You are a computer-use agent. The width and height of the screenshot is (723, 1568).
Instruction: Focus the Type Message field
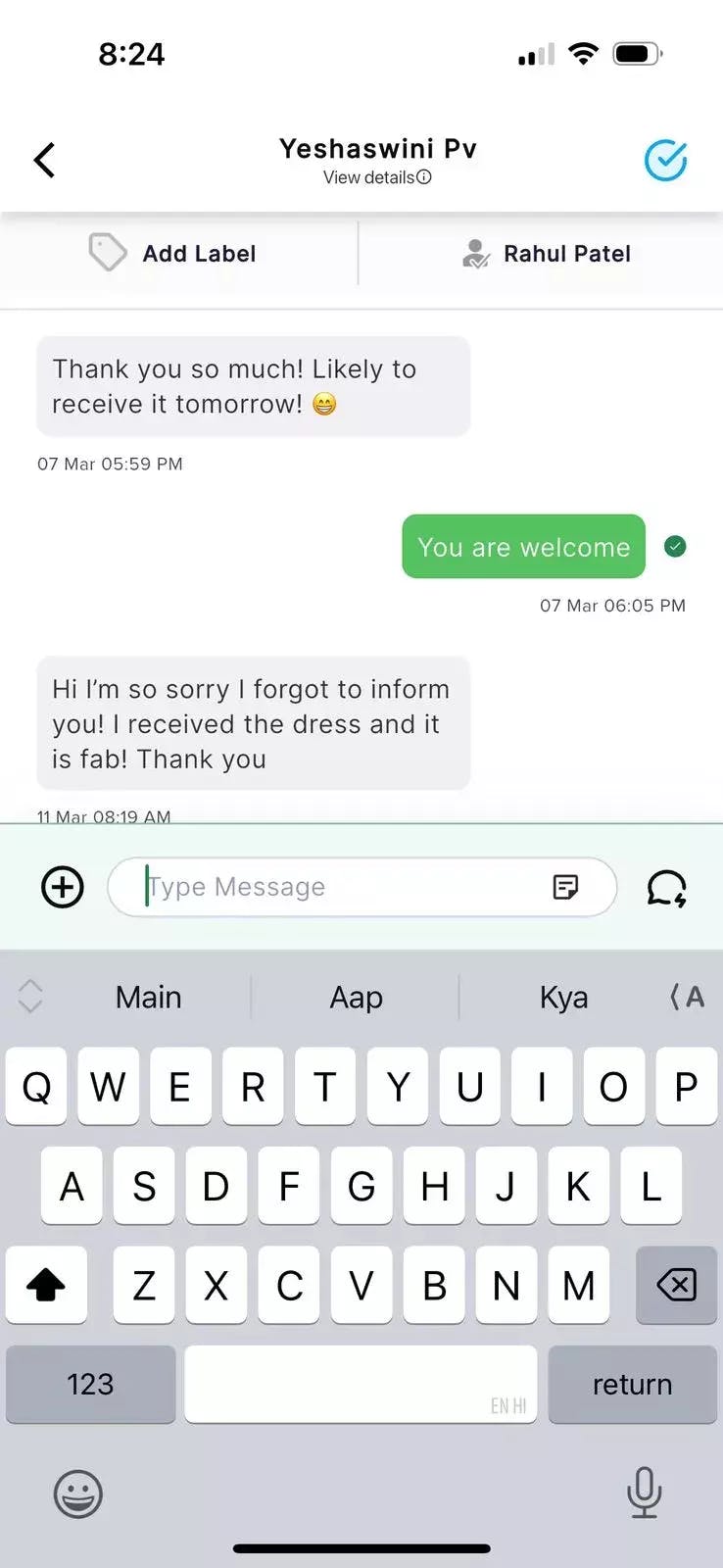coord(333,887)
